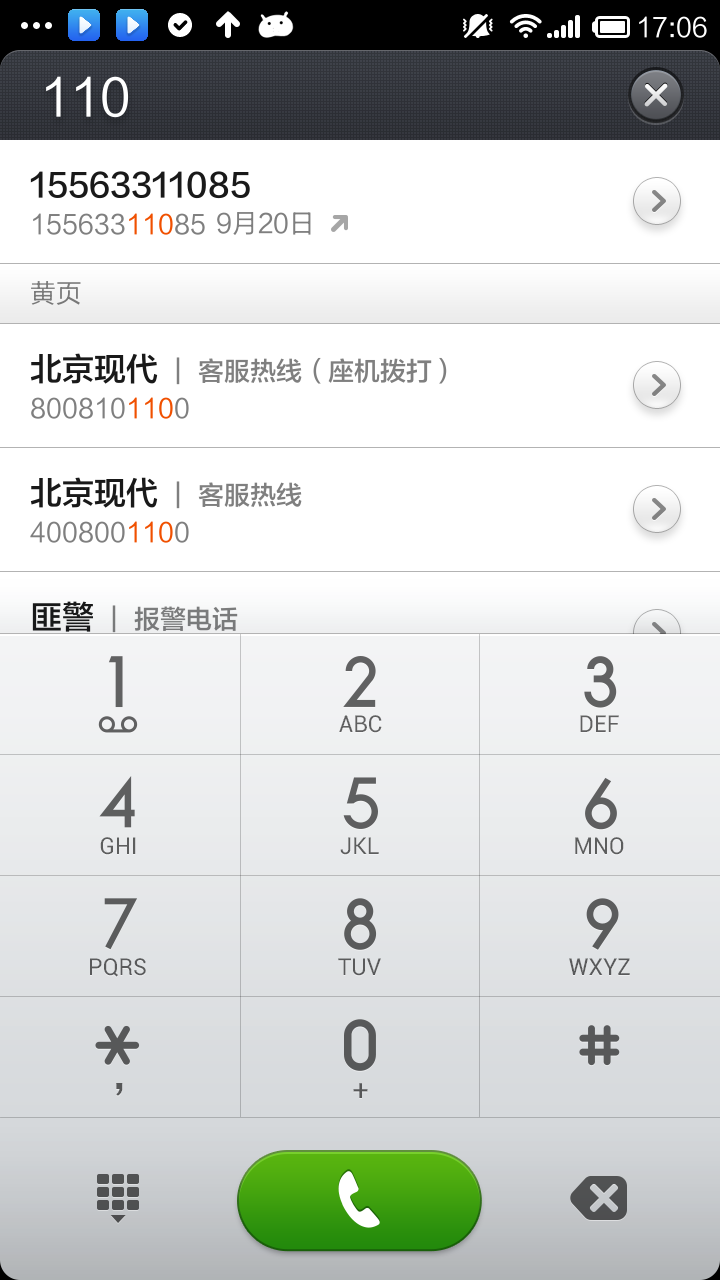
Task: Dial digit 4 GHI
Action: 120,816
